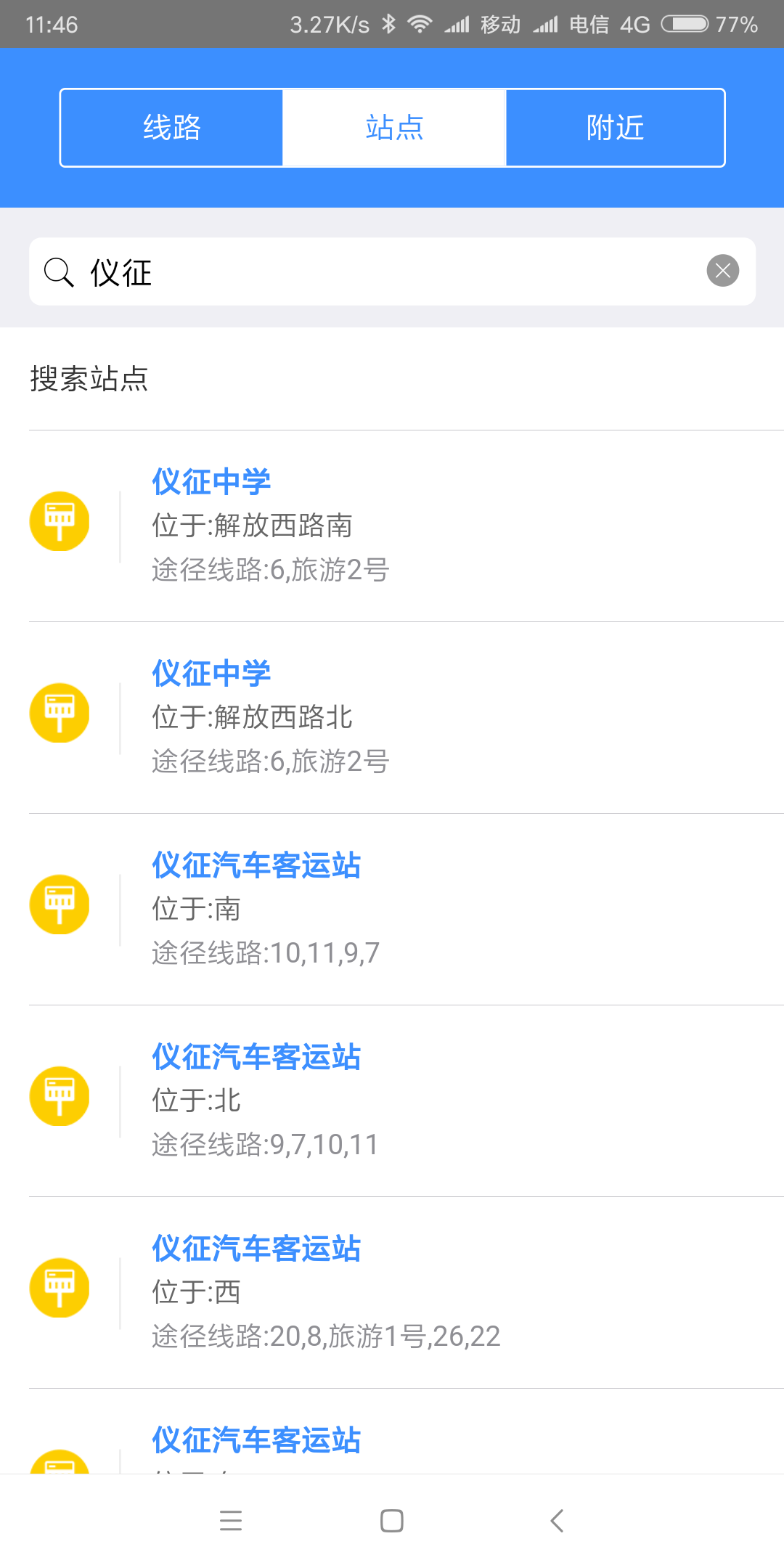Tap the magnifier icon in the search bar
784x1568 pixels.
coord(60,271)
